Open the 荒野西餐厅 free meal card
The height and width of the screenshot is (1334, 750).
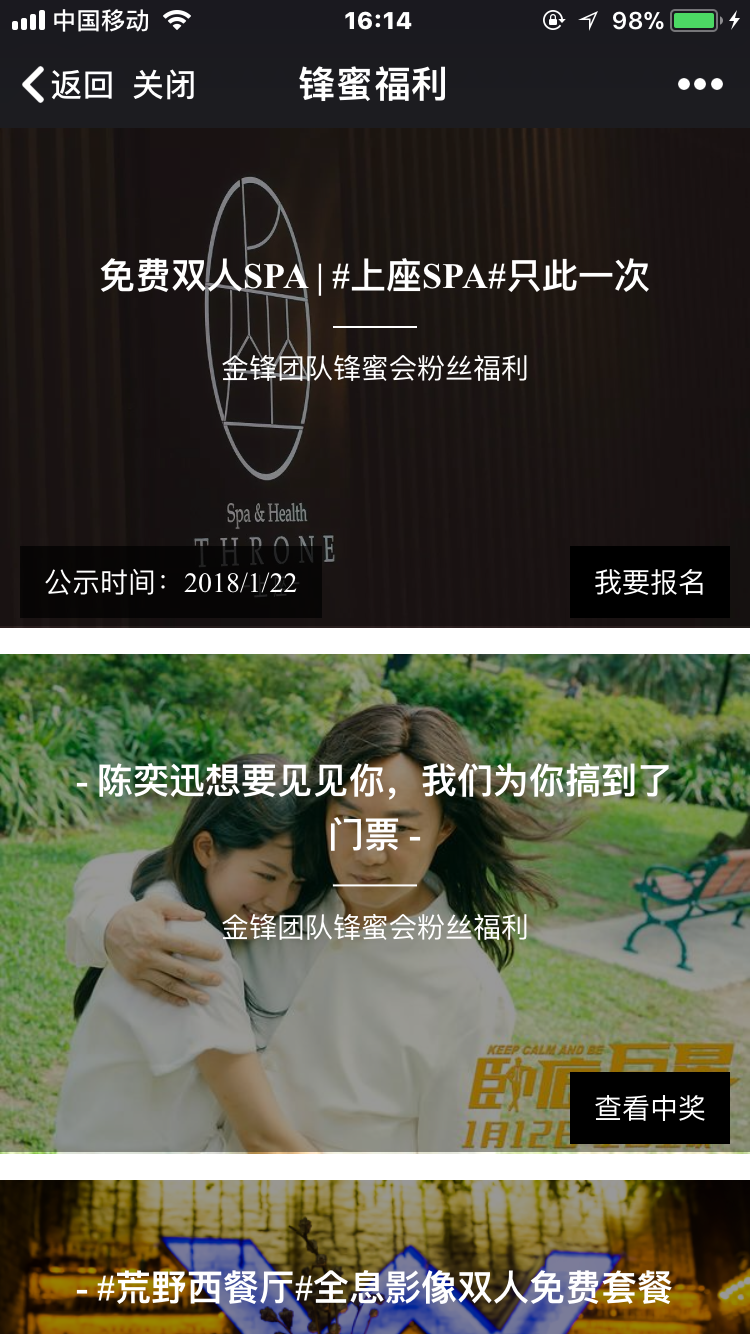(x=375, y=1288)
